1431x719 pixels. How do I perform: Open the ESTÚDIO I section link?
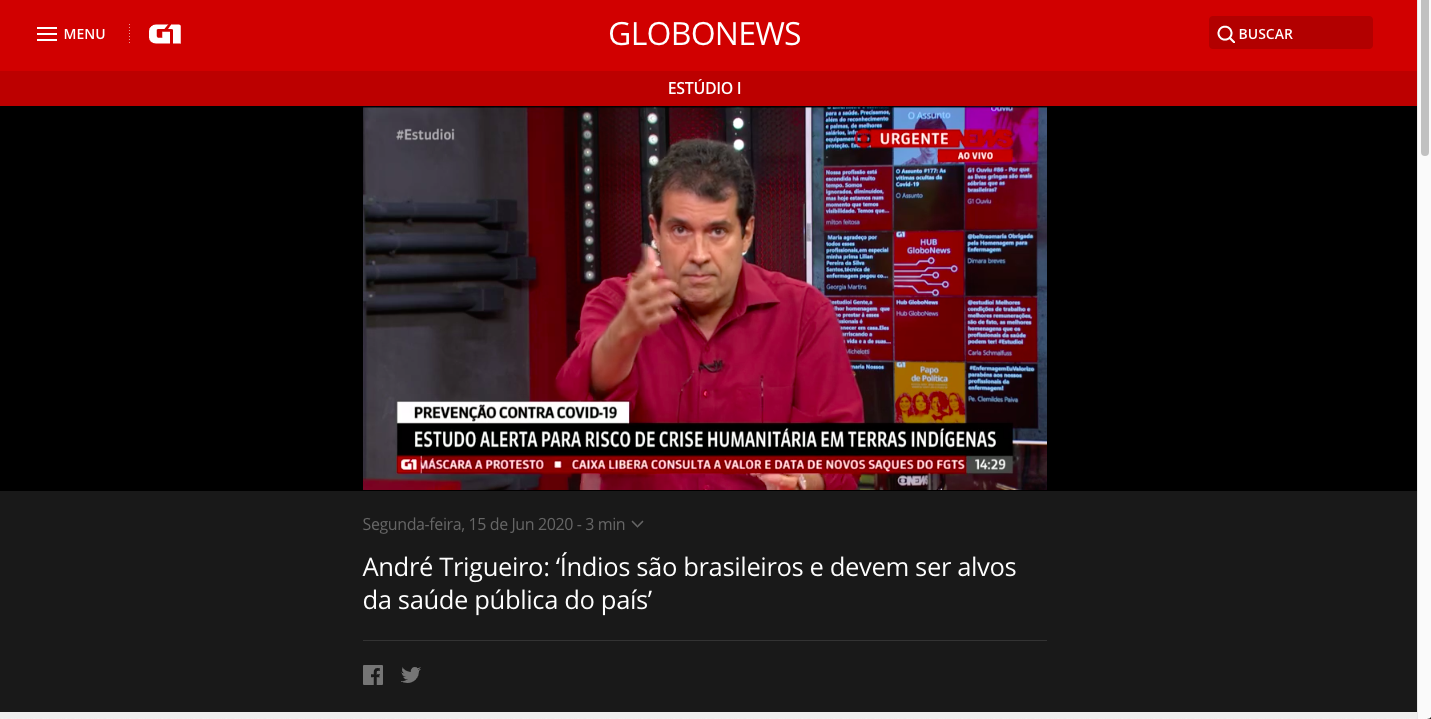(704, 88)
